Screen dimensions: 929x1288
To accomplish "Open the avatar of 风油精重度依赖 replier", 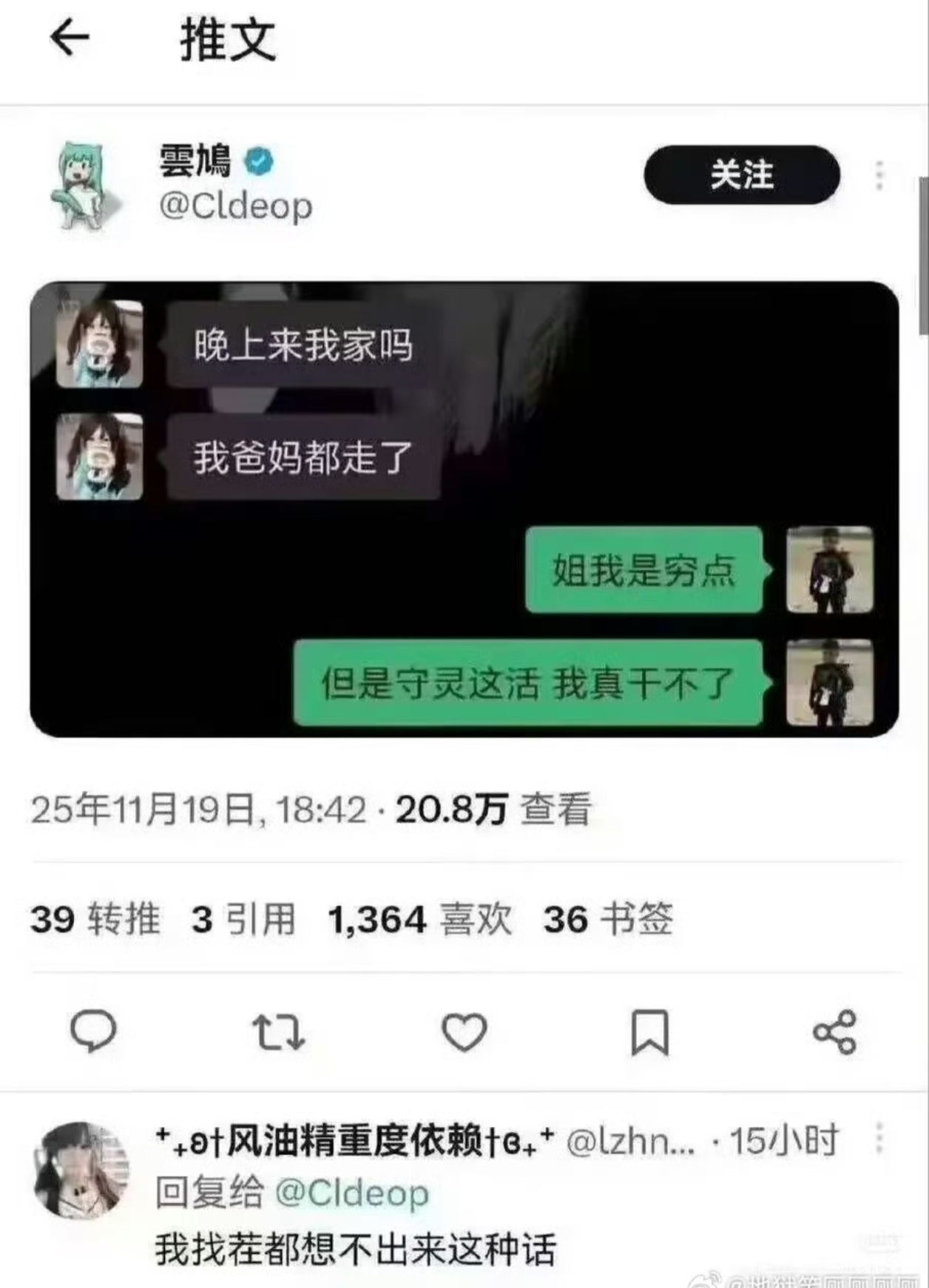I will point(81,1170).
